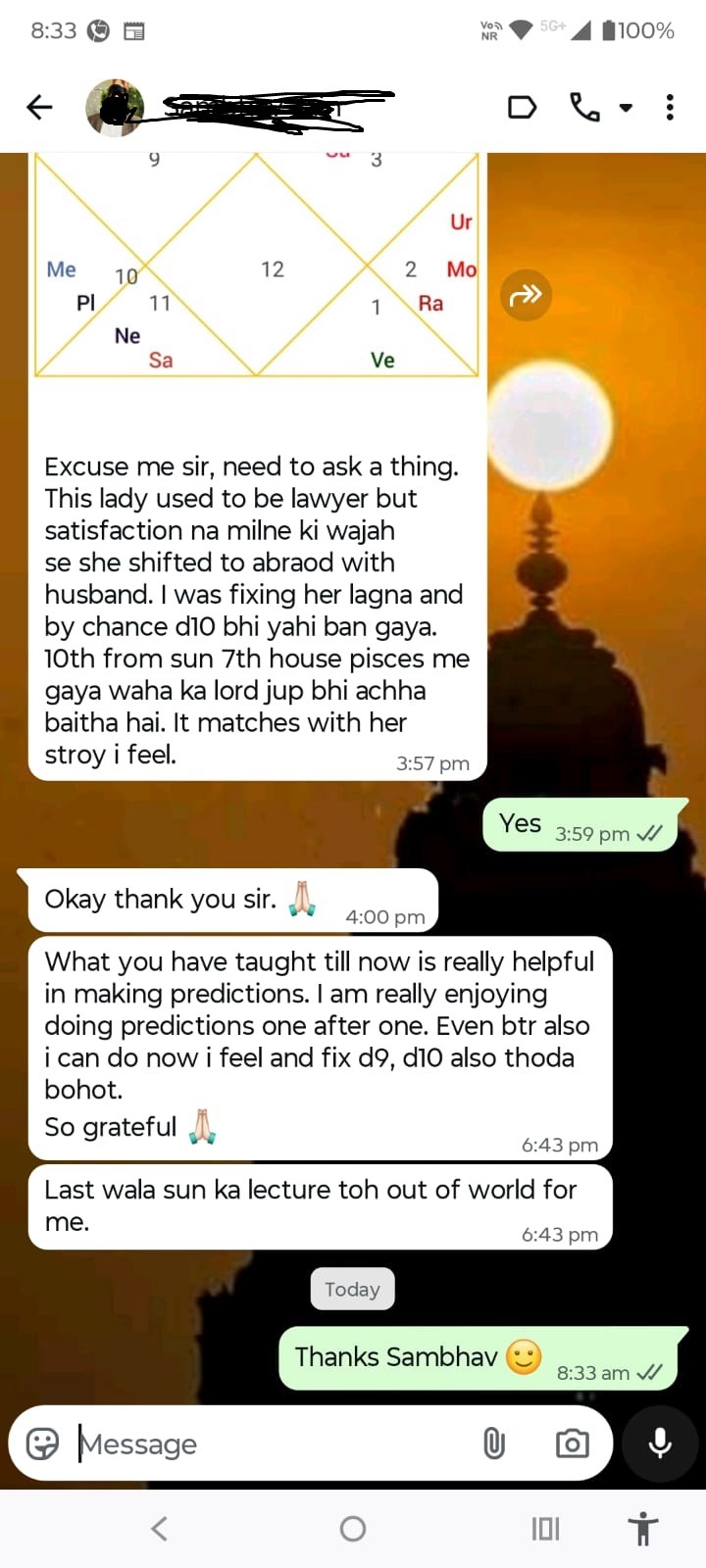This screenshot has height=1568, width=706.
Task: Focus the Message text field
Action: coord(265,1444)
